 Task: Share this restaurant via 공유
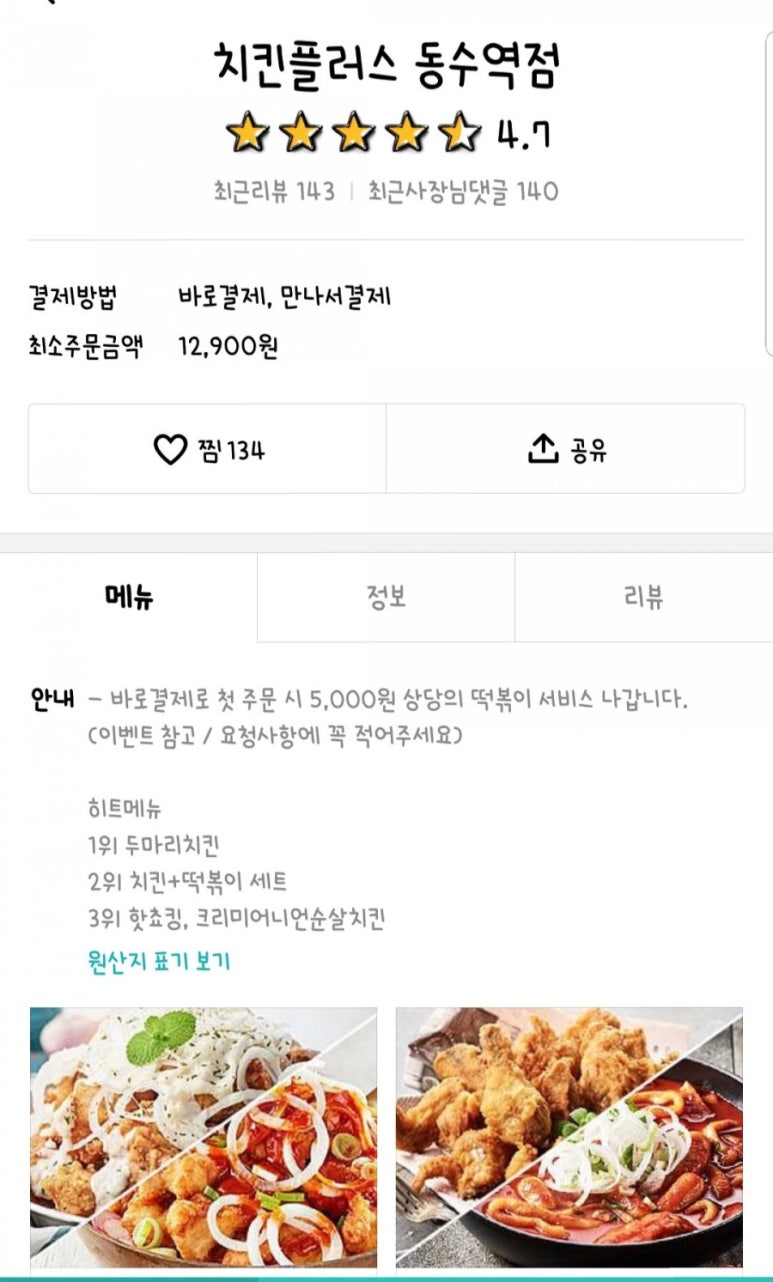[566, 450]
